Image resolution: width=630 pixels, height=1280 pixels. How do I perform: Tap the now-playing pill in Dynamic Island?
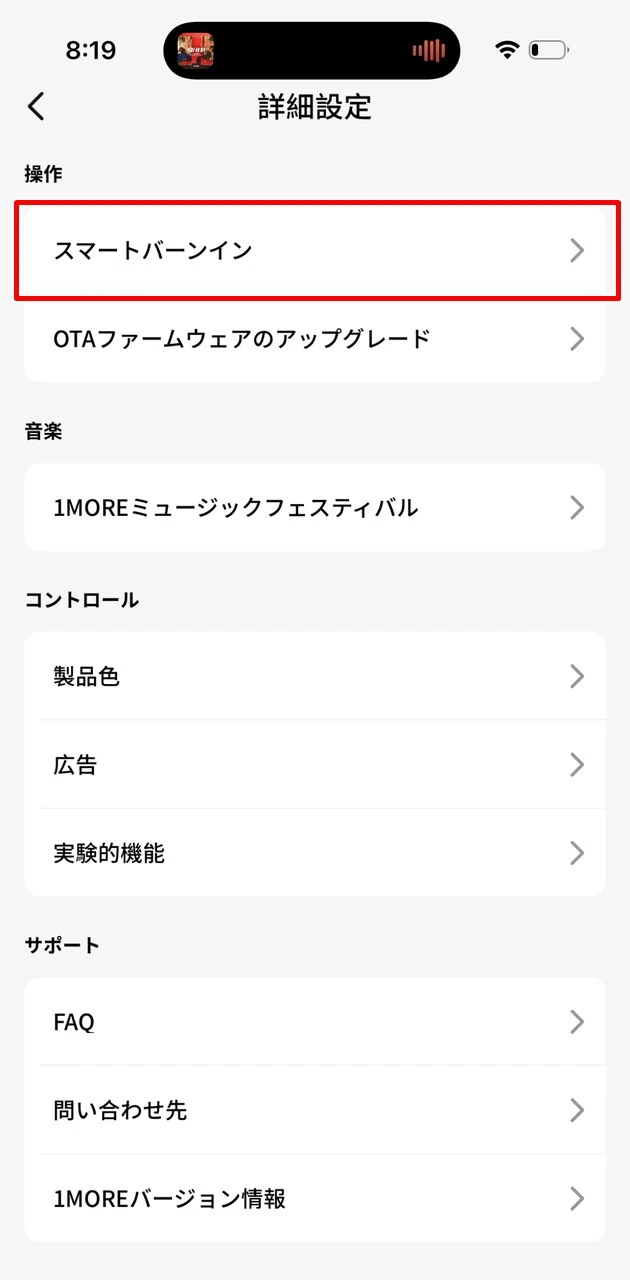coord(311,50)
